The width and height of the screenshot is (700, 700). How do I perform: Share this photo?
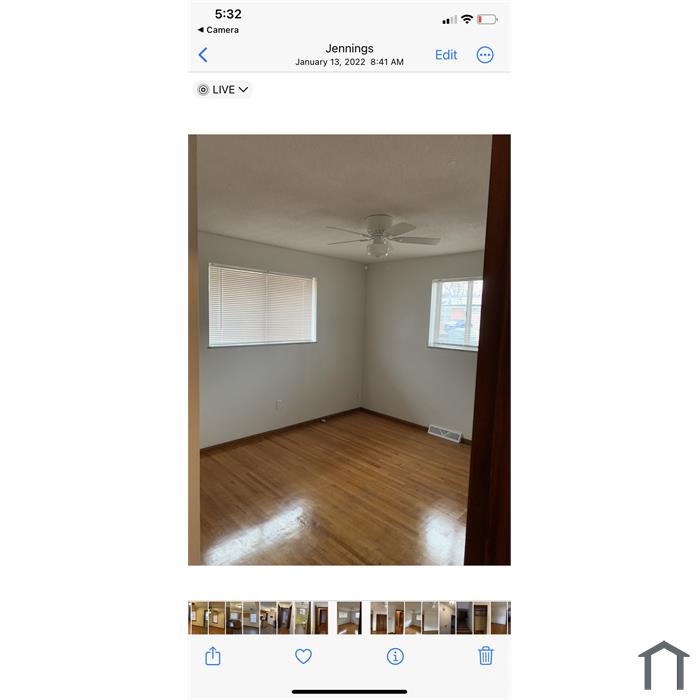point(213,656)
